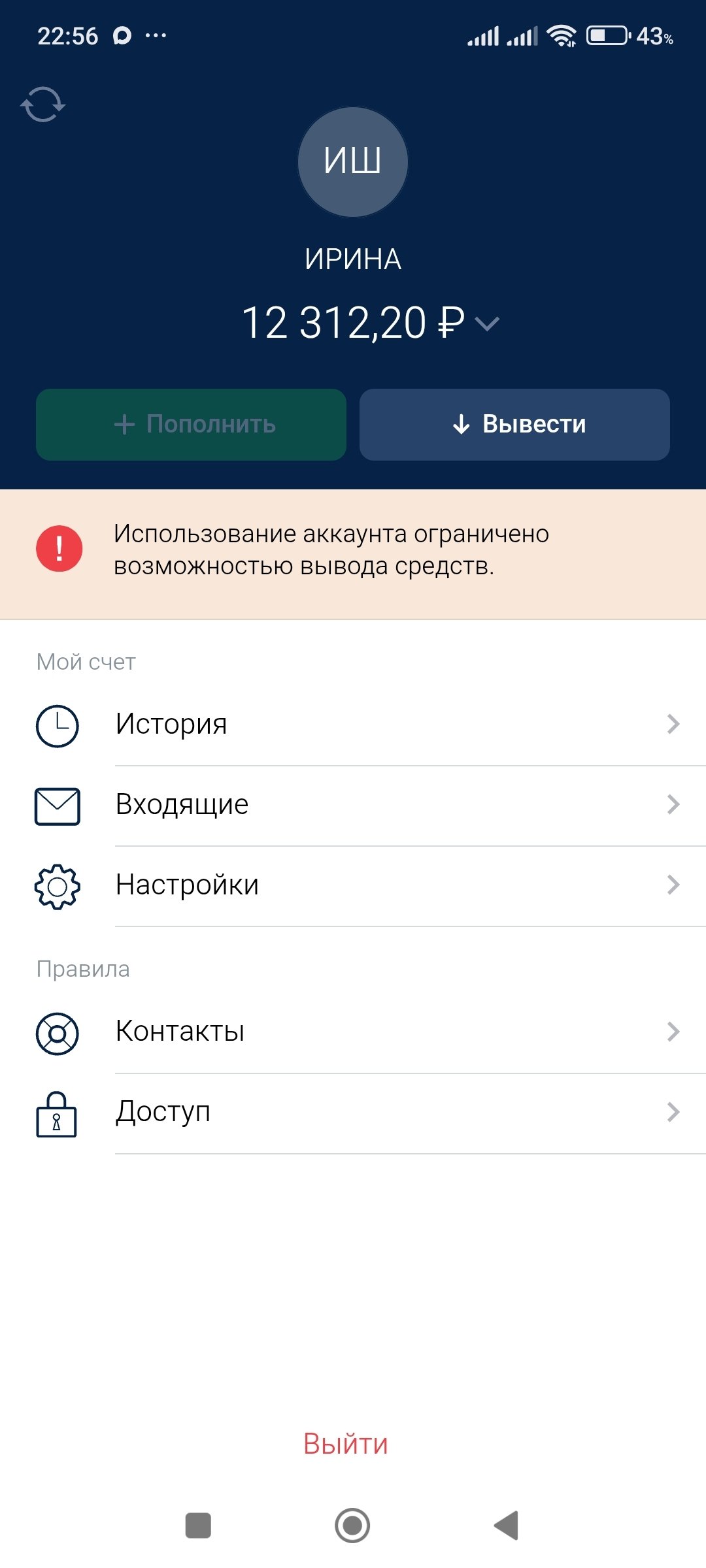Screen dimensions: 706x1568
Task: Tap the Пополнить deposit button
Action: click(191, 425)
